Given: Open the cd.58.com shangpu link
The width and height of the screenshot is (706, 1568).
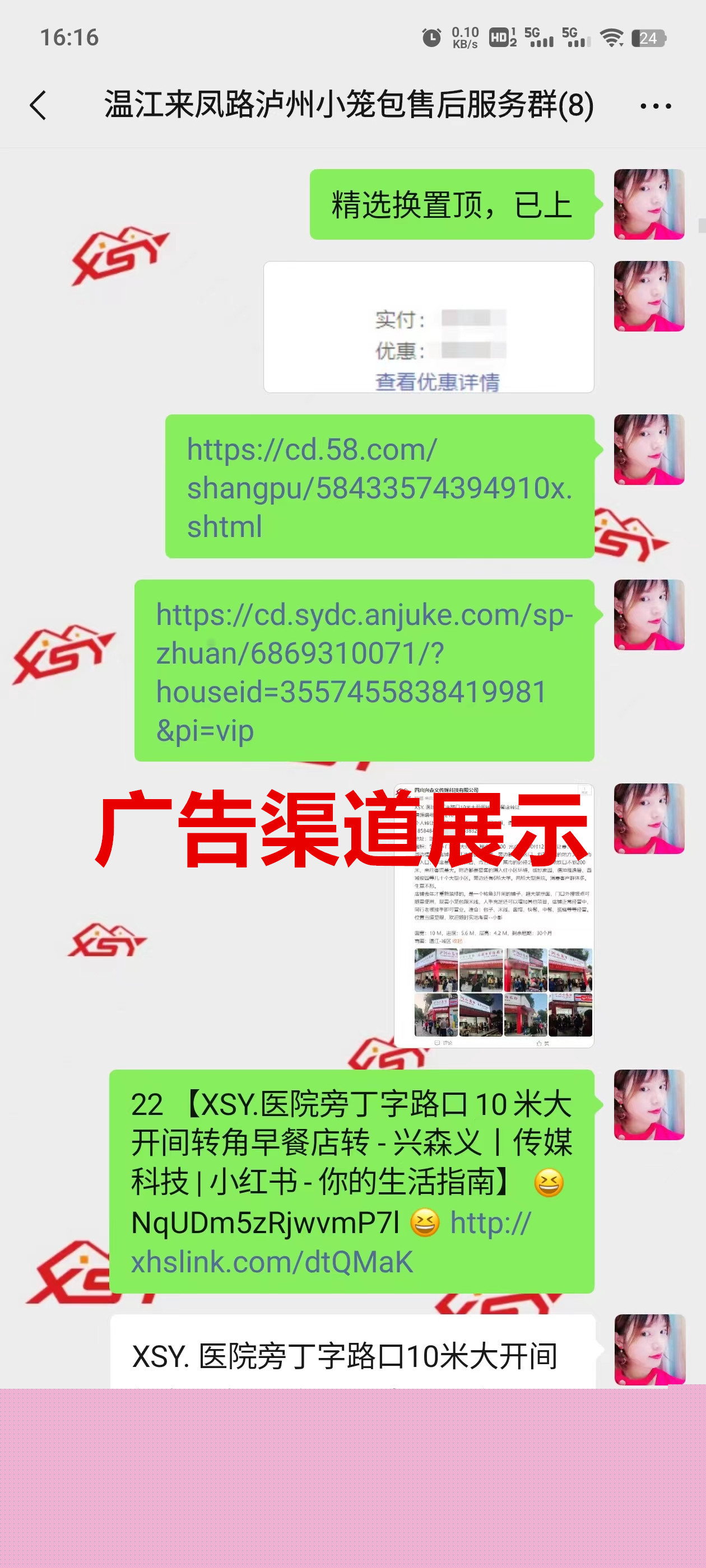Looking at the screenshot, I should [378, 488].
